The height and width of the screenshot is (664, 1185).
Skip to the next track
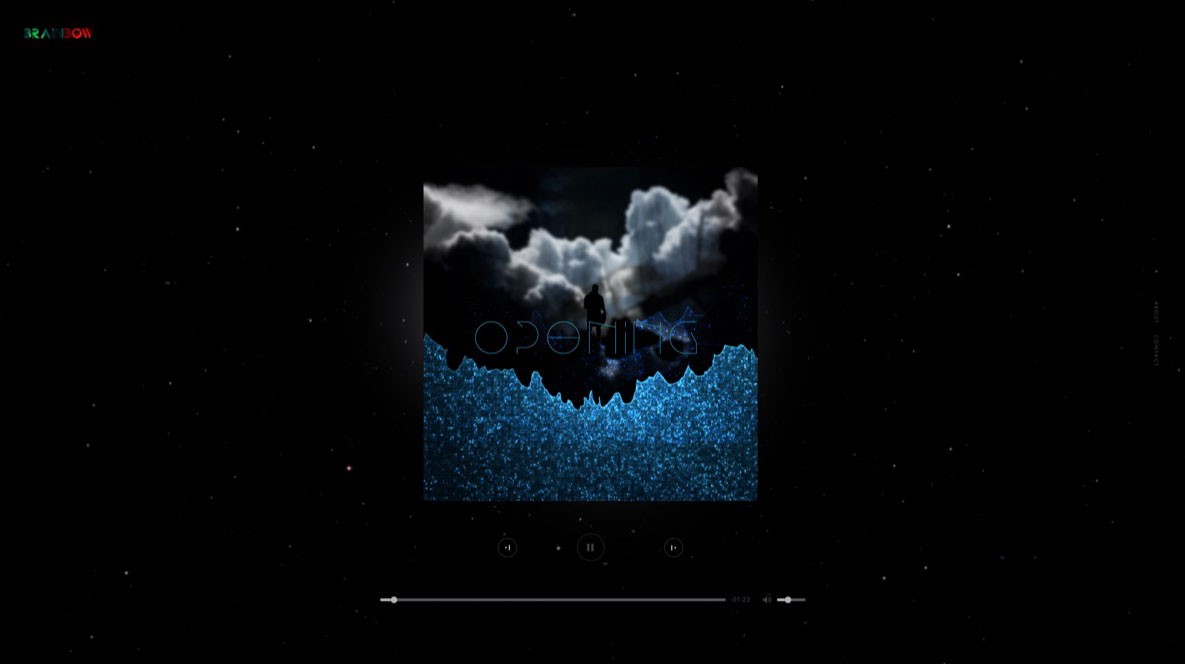click(673, 547)
